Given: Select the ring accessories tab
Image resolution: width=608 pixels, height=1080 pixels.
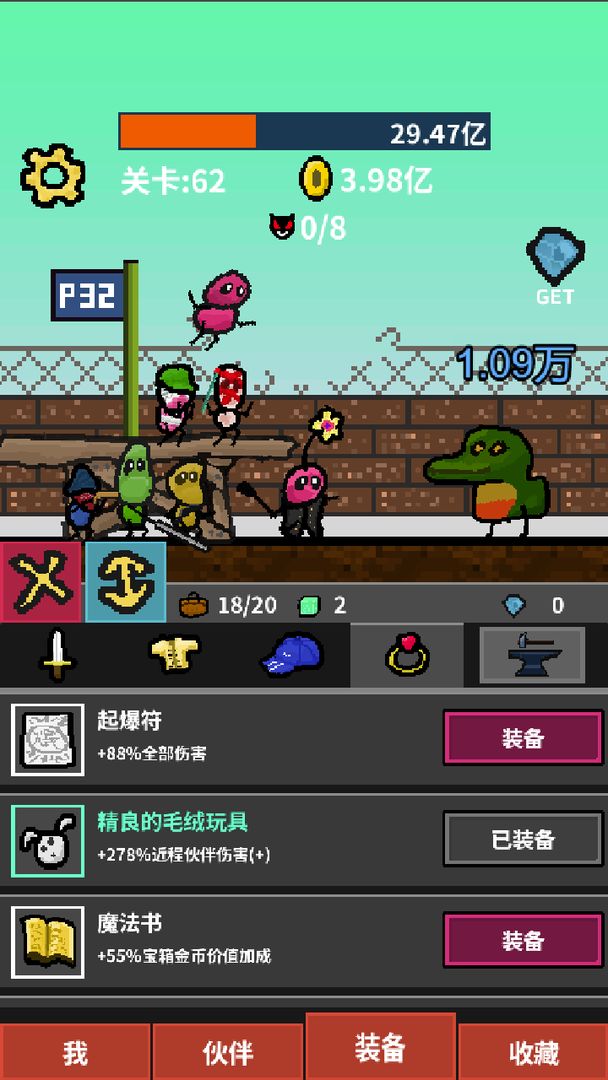Looking at the screenshot, I should [407, 655].
